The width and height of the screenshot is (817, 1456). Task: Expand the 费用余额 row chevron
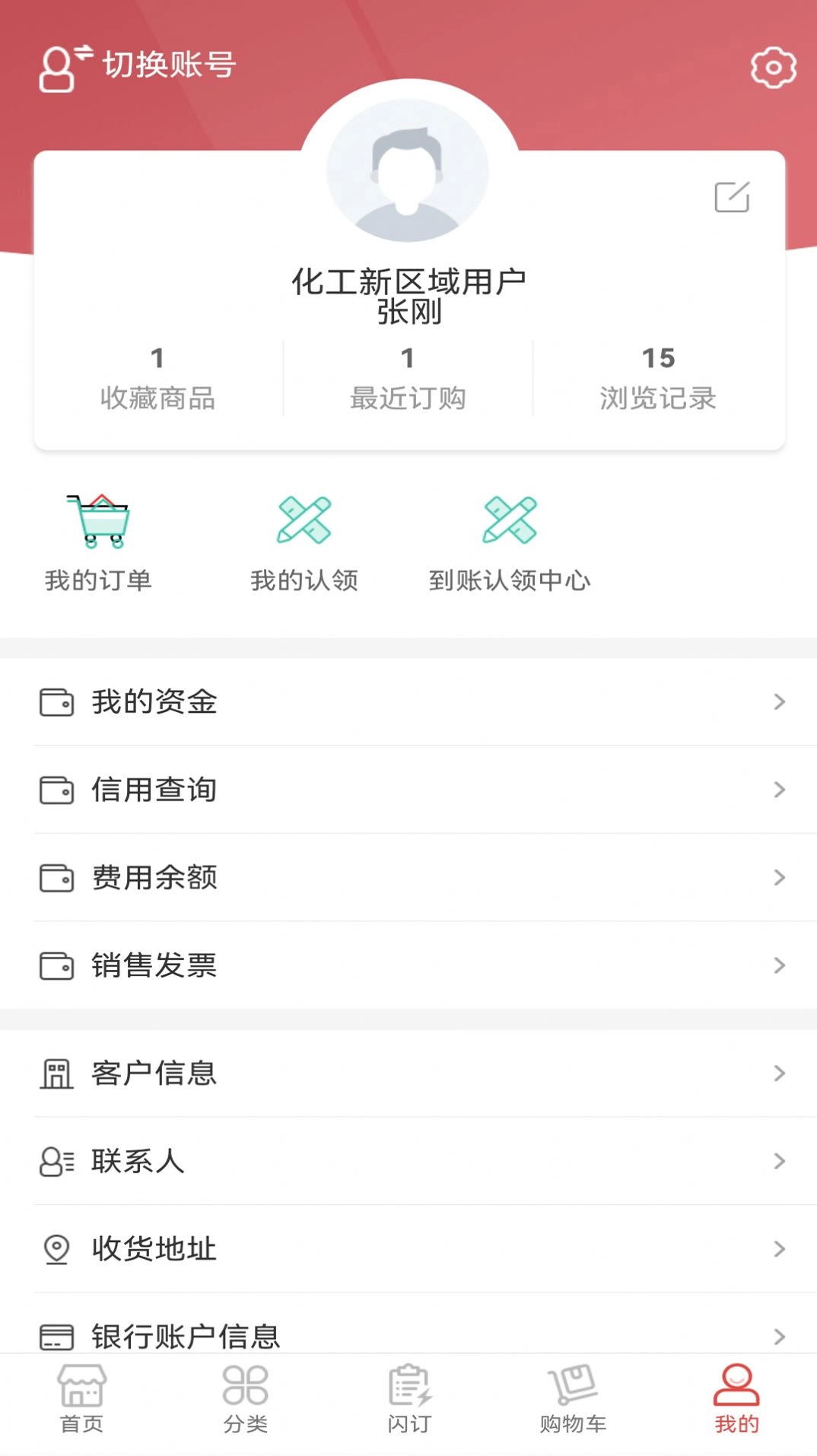[x=777, y=879]
